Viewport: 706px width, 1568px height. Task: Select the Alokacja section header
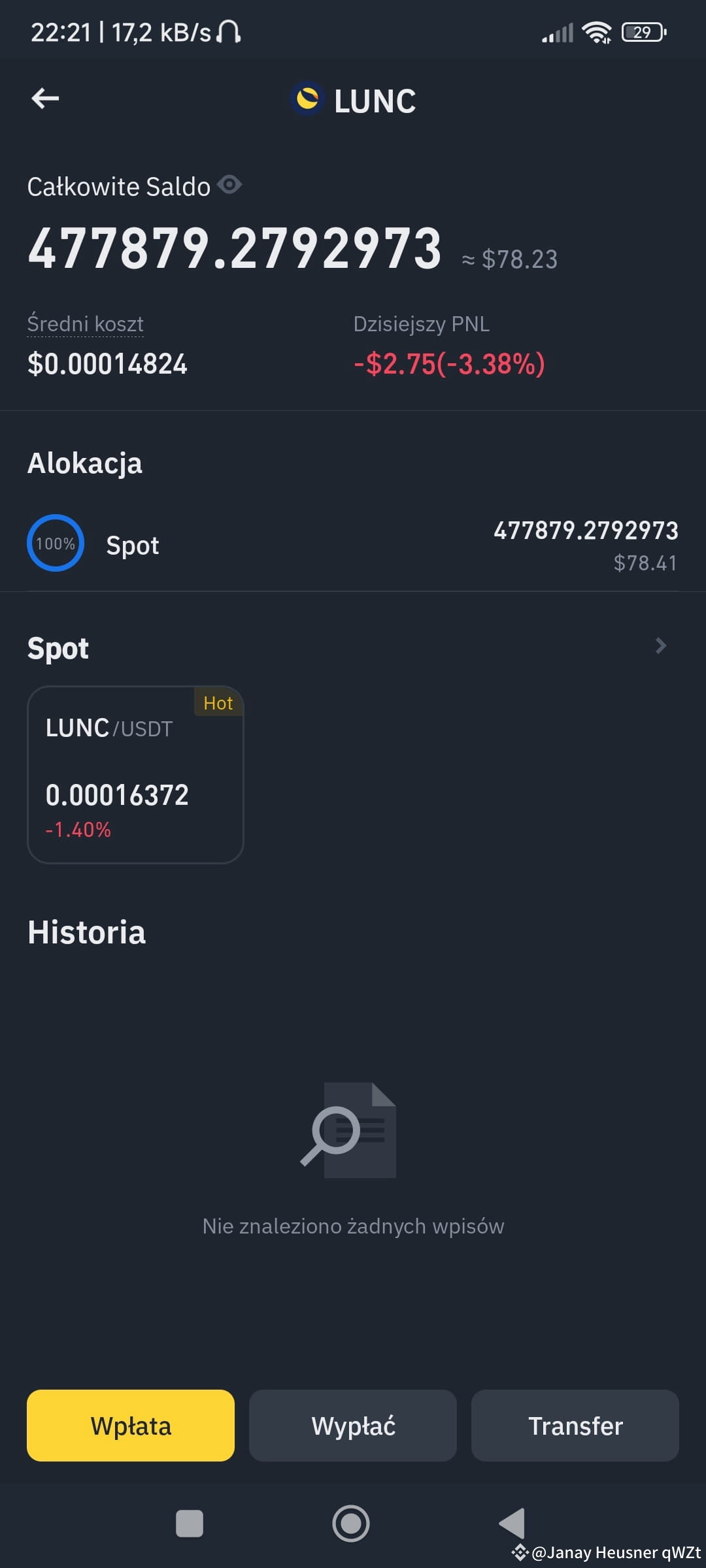(84, 463)
